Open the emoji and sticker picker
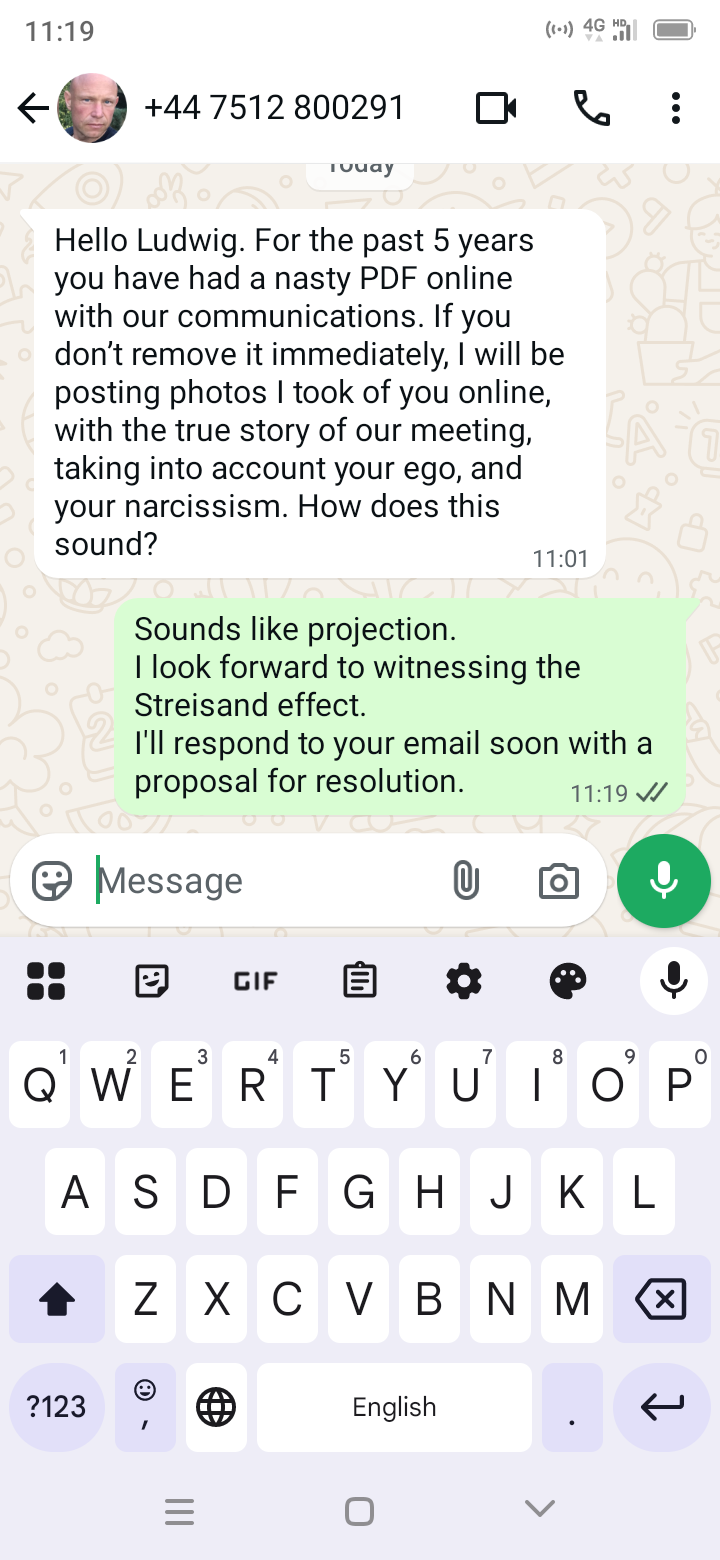 [x=52, y=881]
